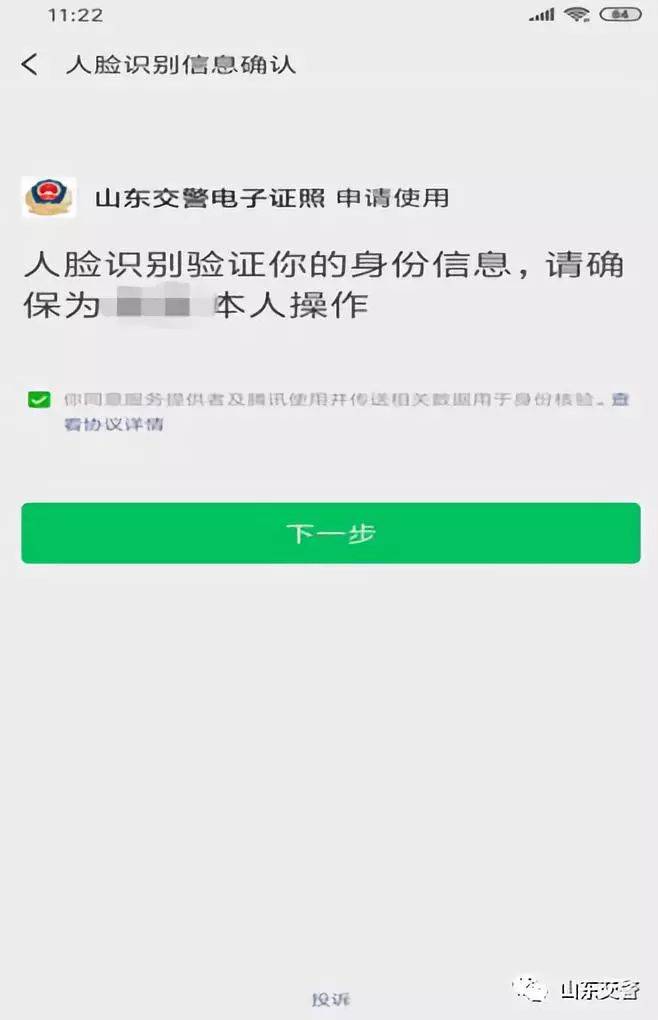Tap the green 下一步 button
Viewport: 658px width, 1020px height.
pos(330,533)
